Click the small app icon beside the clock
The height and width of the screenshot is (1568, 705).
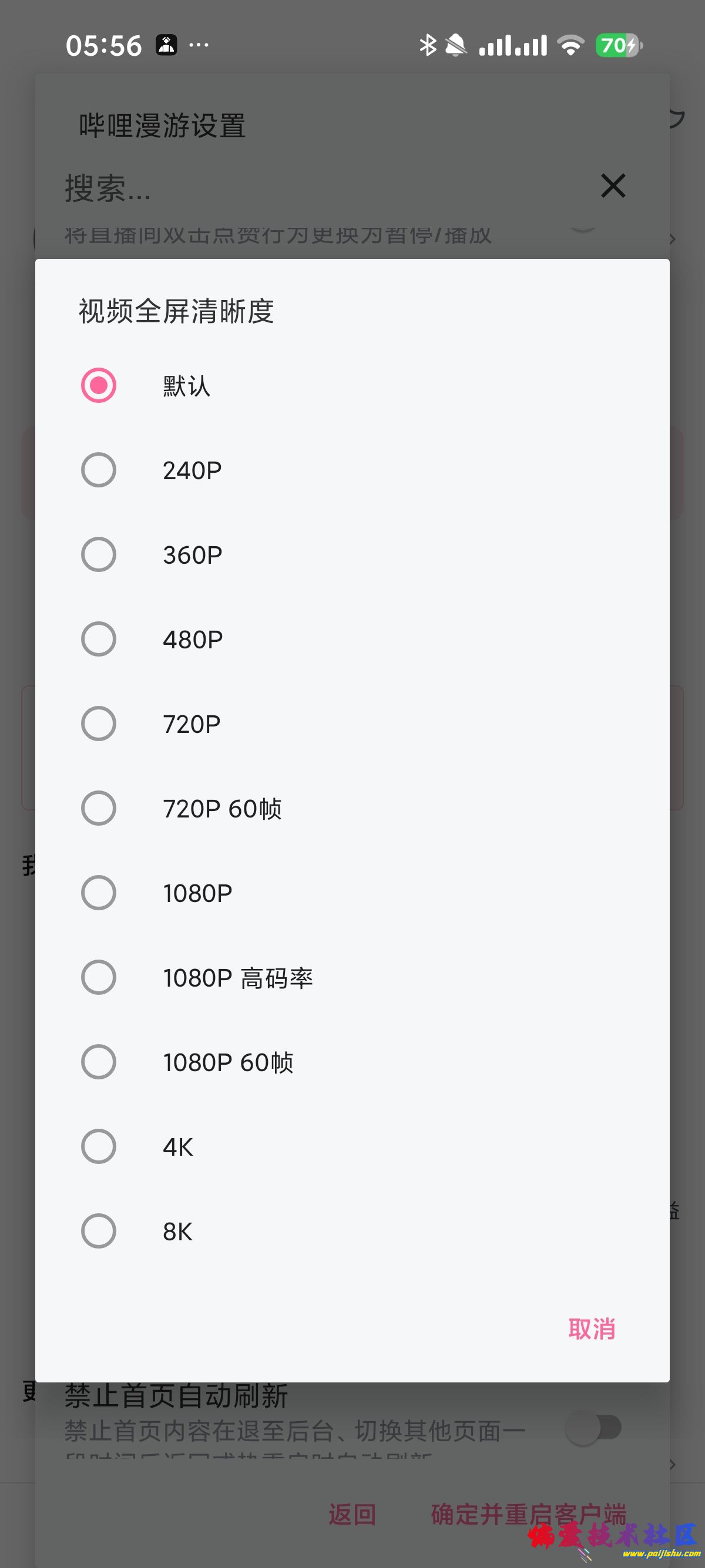tap(167, 44)
